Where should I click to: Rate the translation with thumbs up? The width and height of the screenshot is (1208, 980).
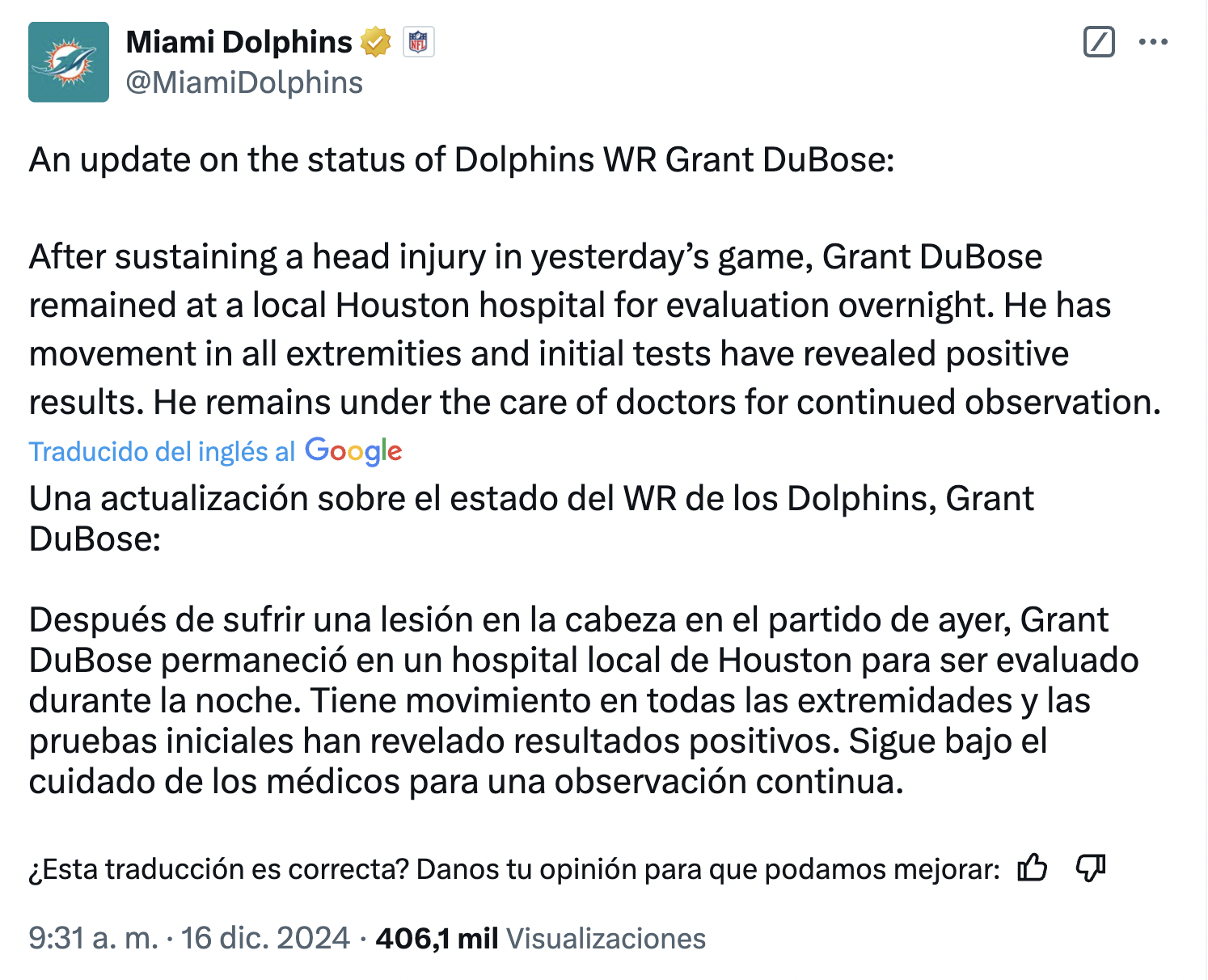[1033, 868]
